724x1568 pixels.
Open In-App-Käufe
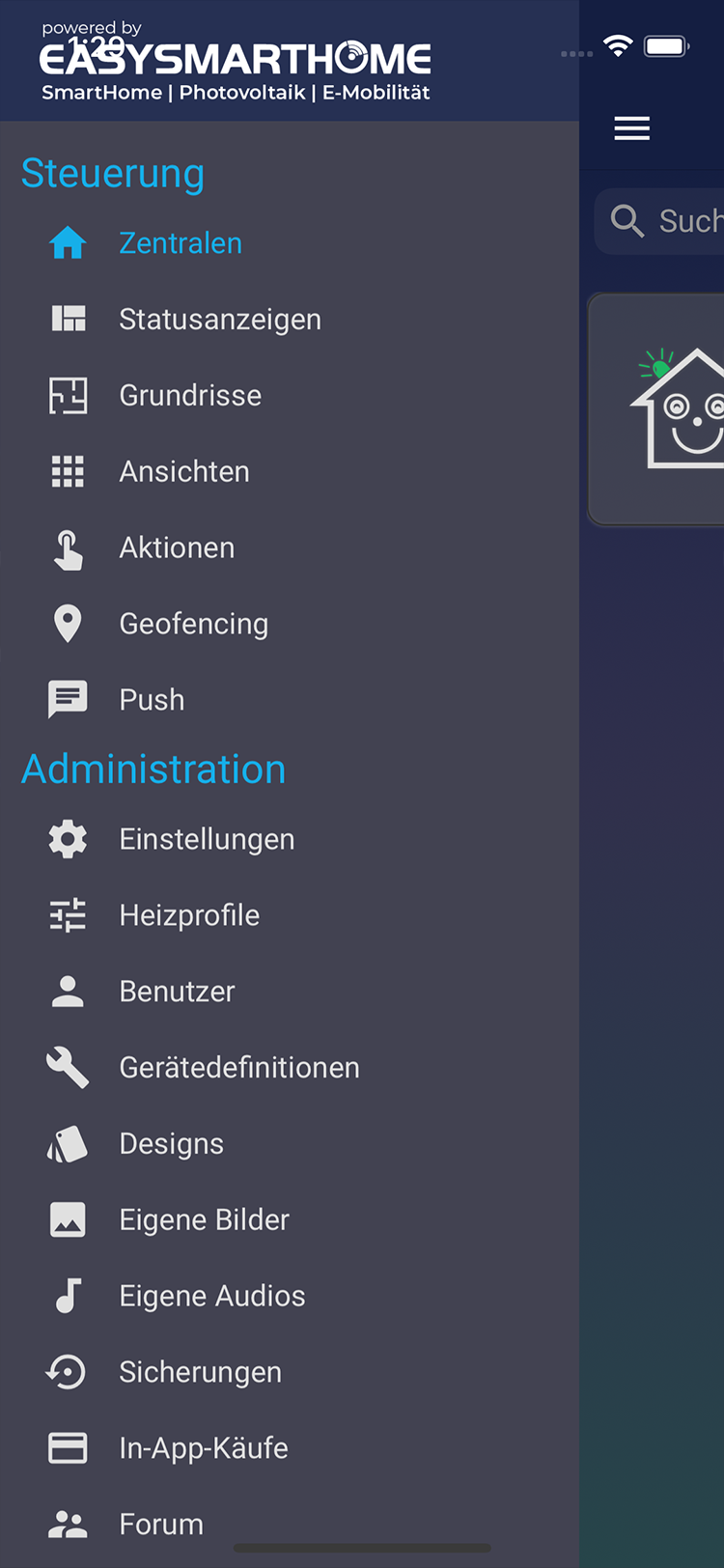[290, 1448]
